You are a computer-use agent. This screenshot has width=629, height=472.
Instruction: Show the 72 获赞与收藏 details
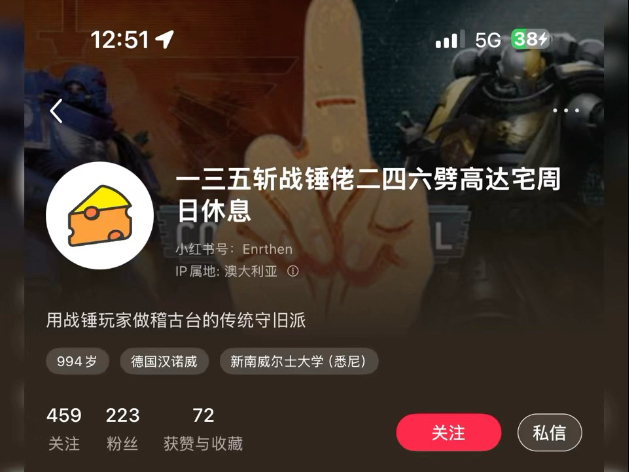pyautogui.click(x=203, y=428)
